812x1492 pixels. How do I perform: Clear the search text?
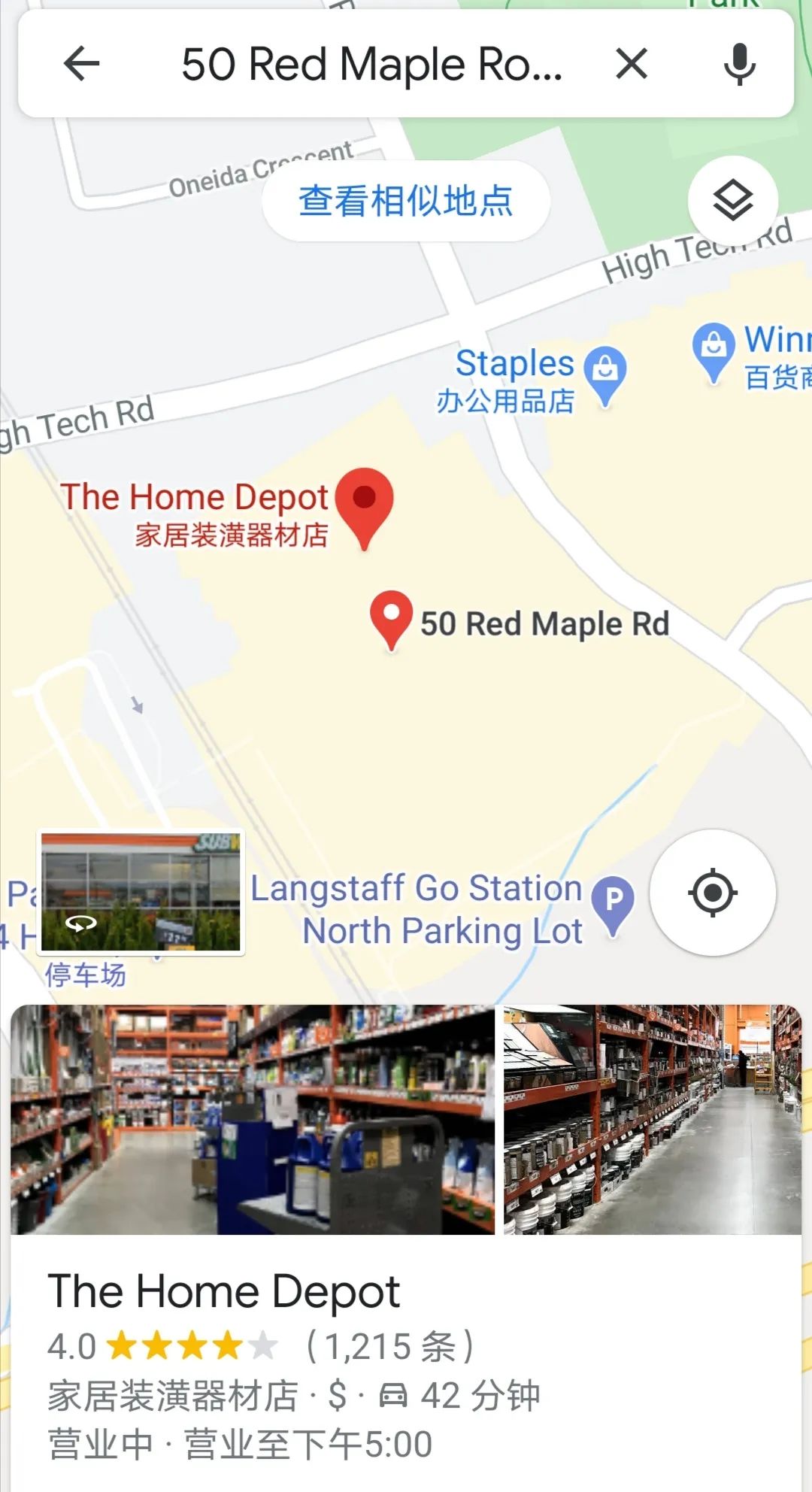pyautogui.click(x=632, y=63)
